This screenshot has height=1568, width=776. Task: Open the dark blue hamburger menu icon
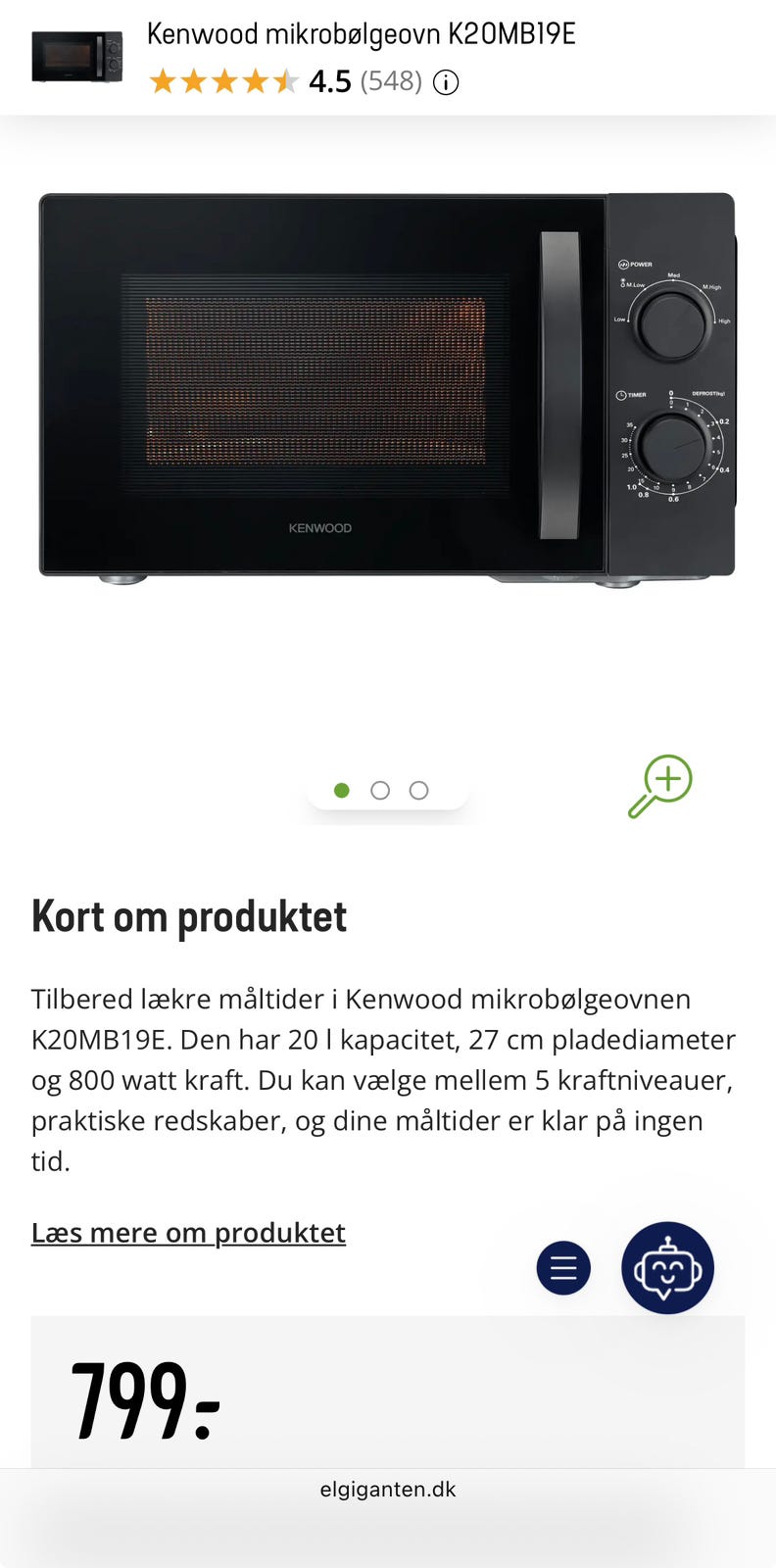pos(563,1267)
